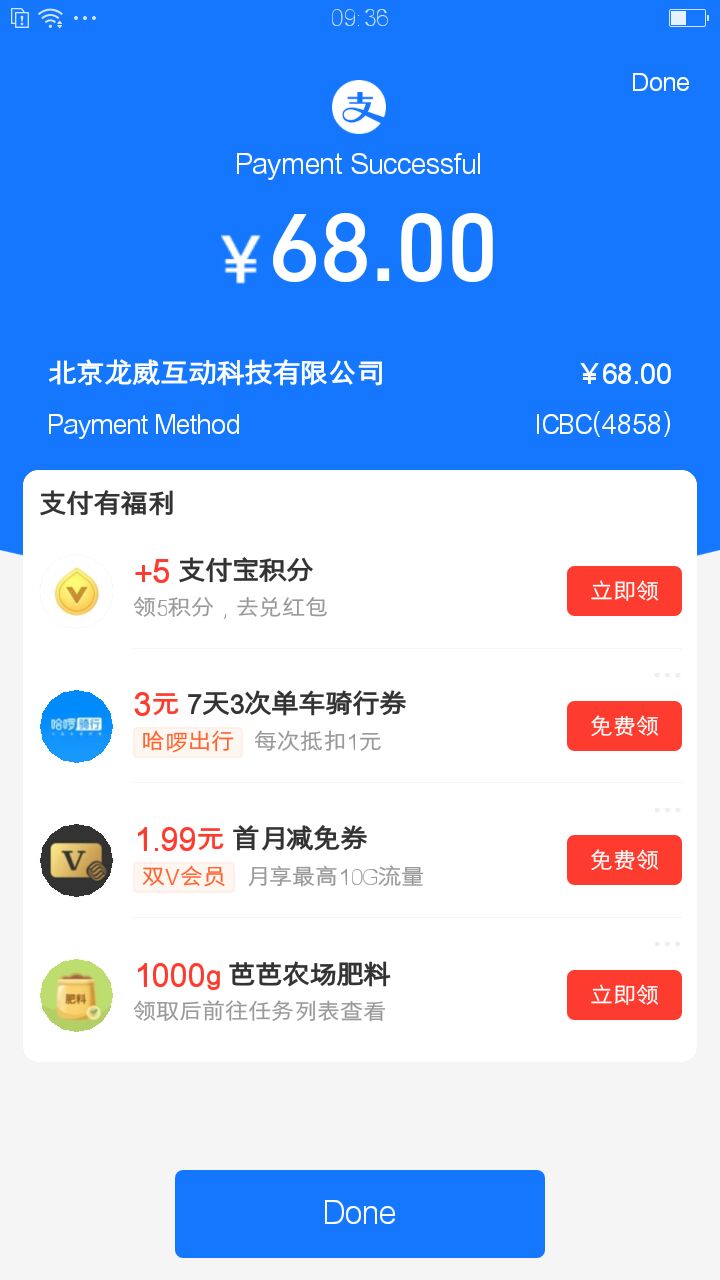Tap Done in the top-right corner
The image size is (720, 1280).
click(660, 82)
